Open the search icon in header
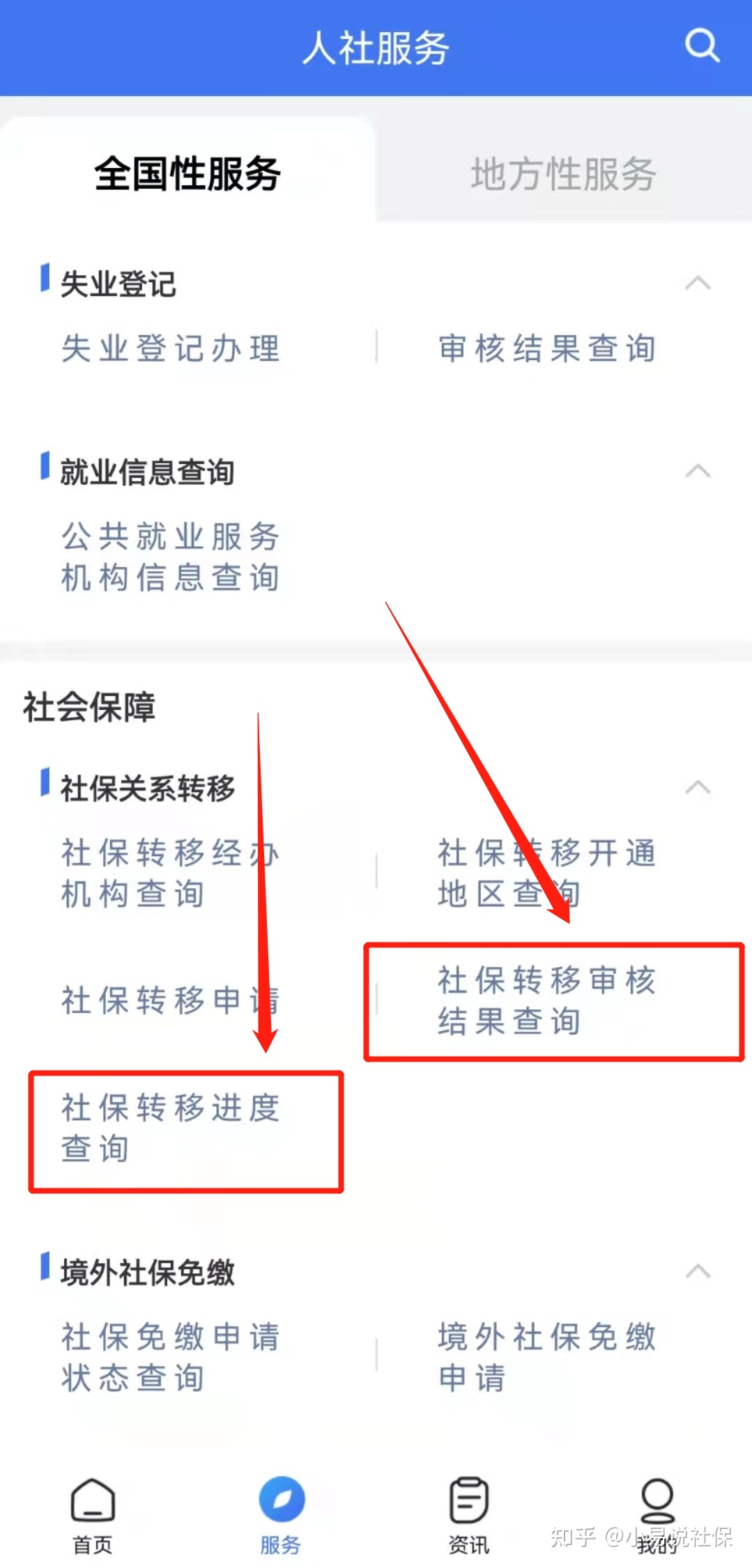This screenshot has height=1568, width=752. click(702, 47)
